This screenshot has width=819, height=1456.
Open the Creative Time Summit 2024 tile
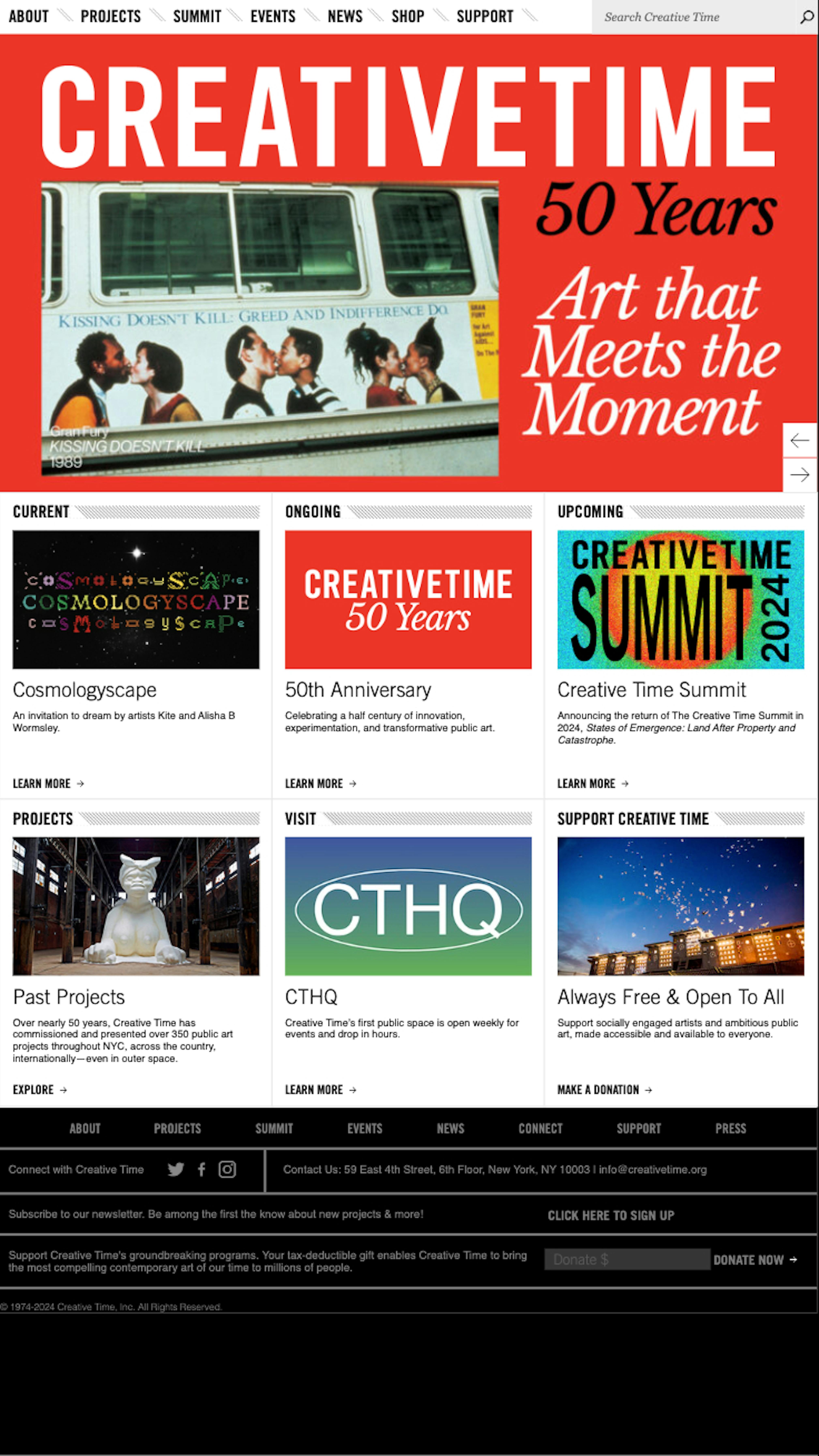680,599
